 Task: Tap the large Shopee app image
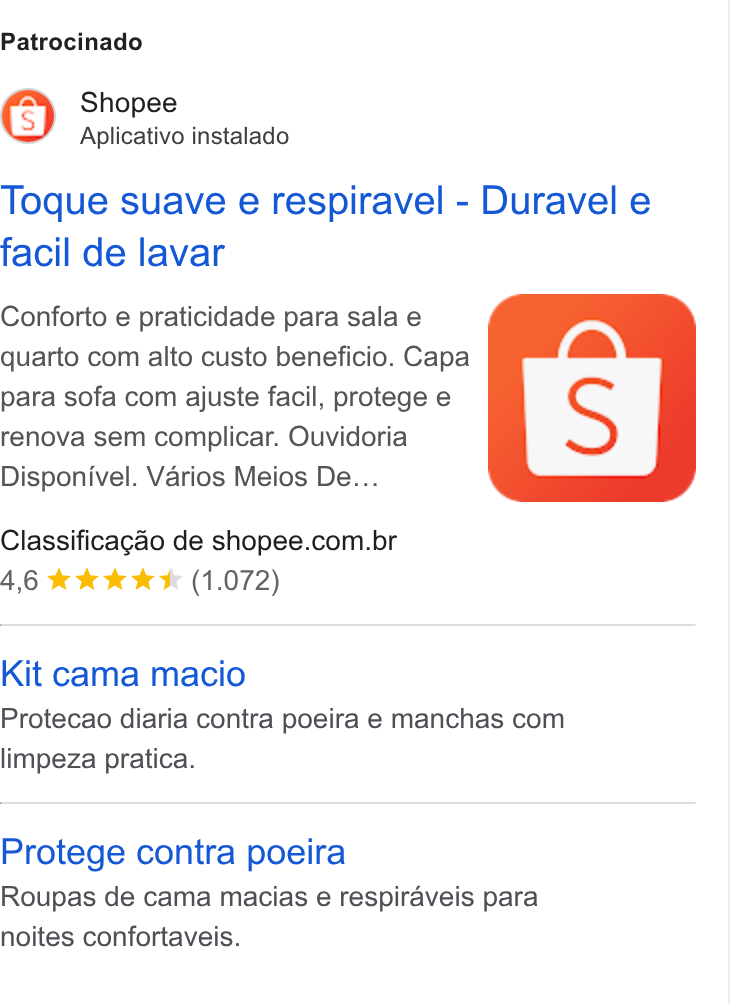(x=592, y=398)
